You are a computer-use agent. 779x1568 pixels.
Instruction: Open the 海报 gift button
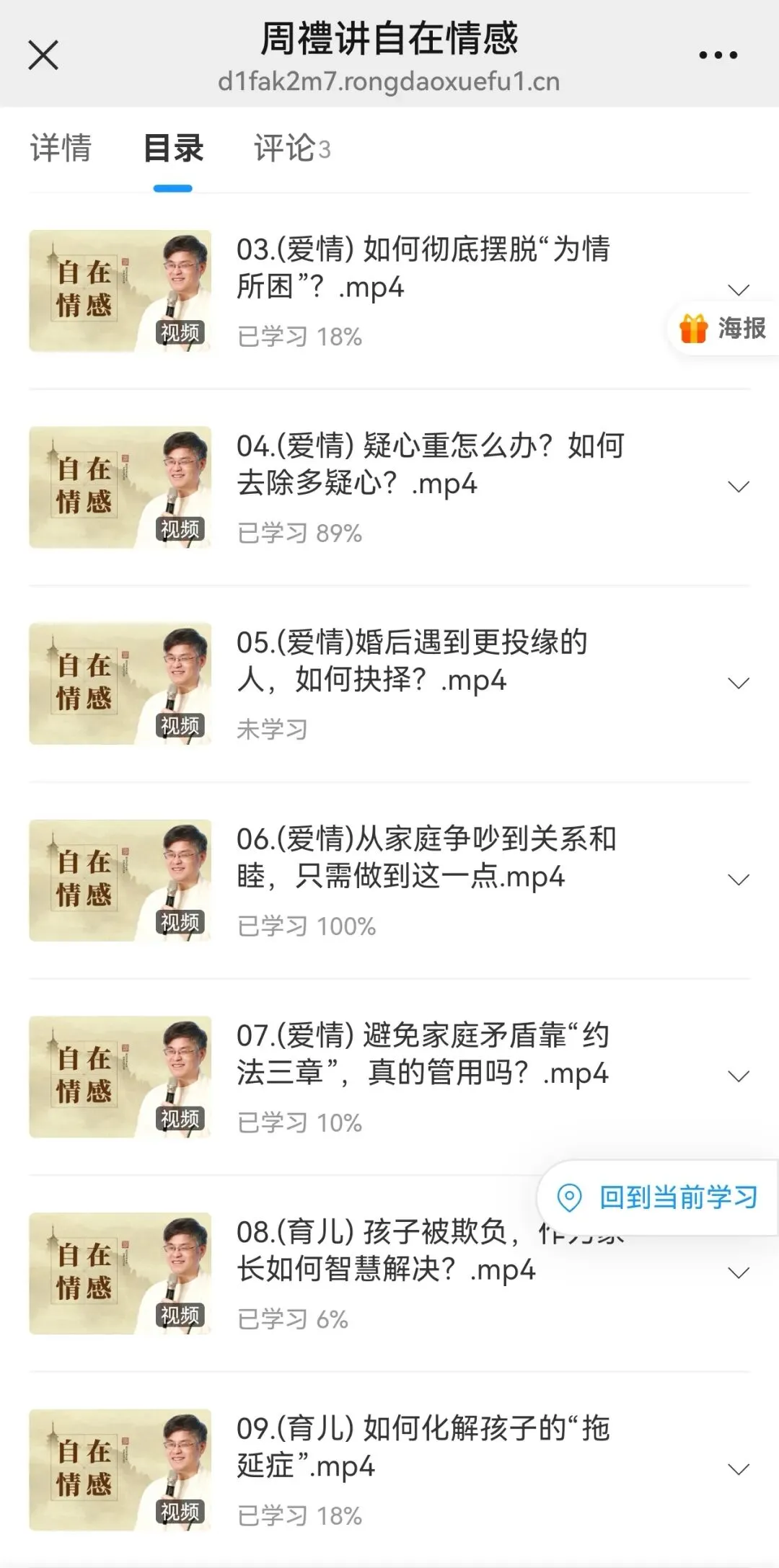(x=723, y=329)
